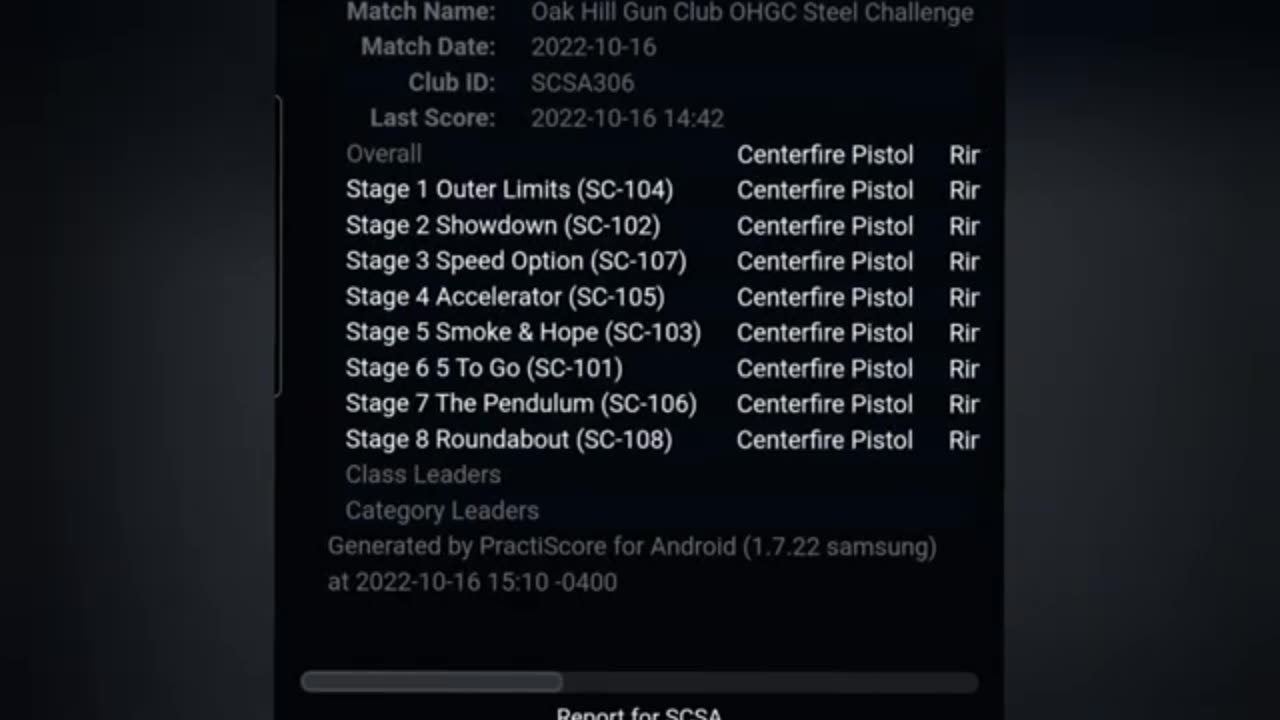Open Stage 6 5 To Go results

coord(484,368)
